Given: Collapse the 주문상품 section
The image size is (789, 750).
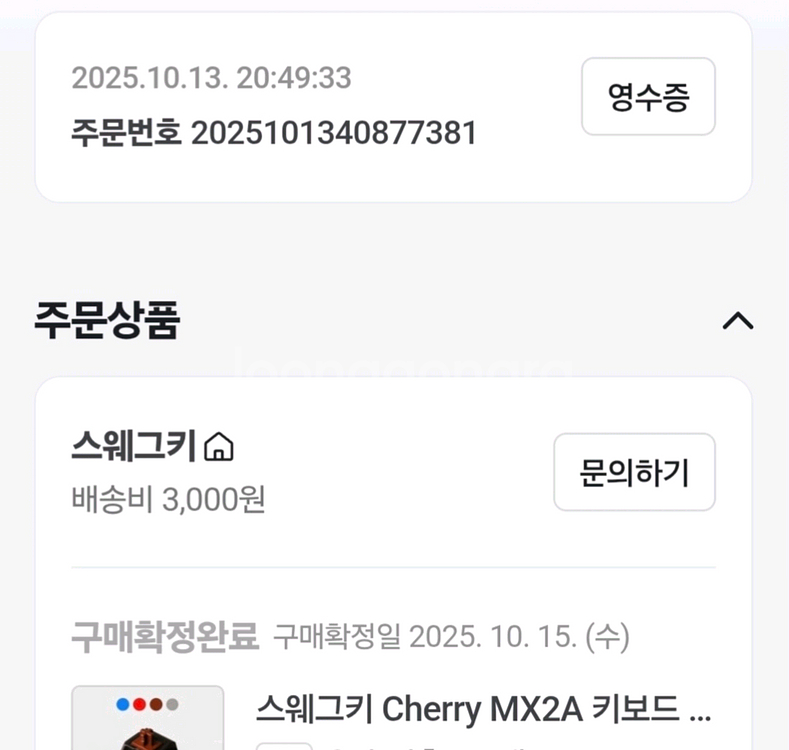Looking at the screenshot, I should pyautogui.click(x=738, y=321).
